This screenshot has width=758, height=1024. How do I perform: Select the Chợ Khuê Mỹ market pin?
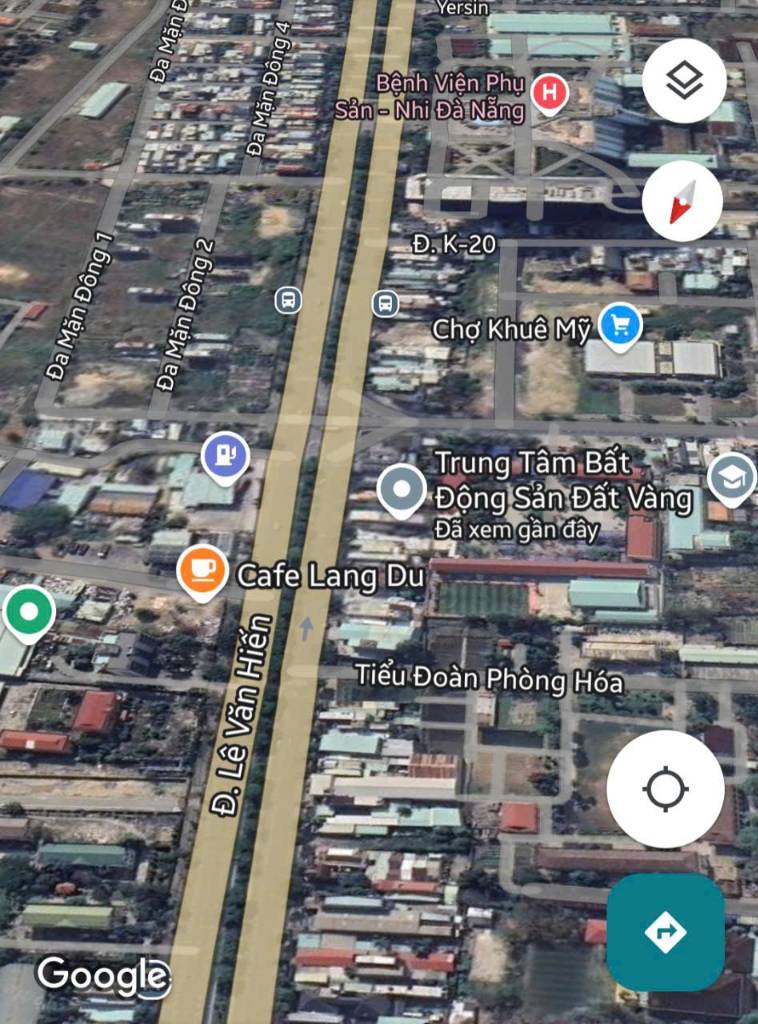[x=620, y=325]
